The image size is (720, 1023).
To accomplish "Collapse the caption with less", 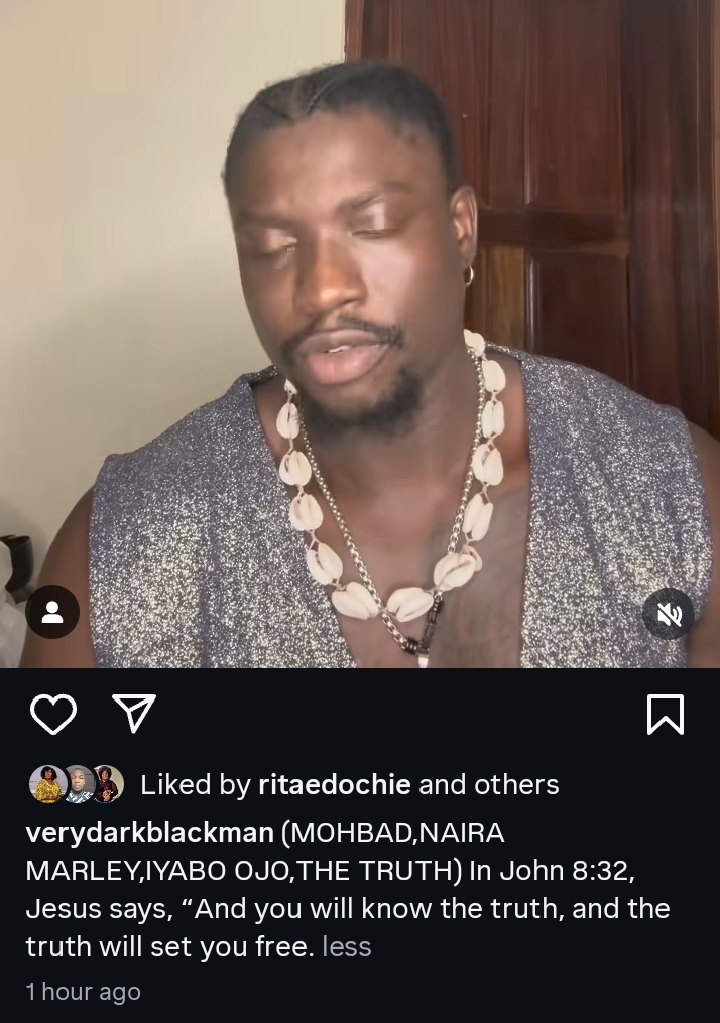I will (x=346, y=946).
